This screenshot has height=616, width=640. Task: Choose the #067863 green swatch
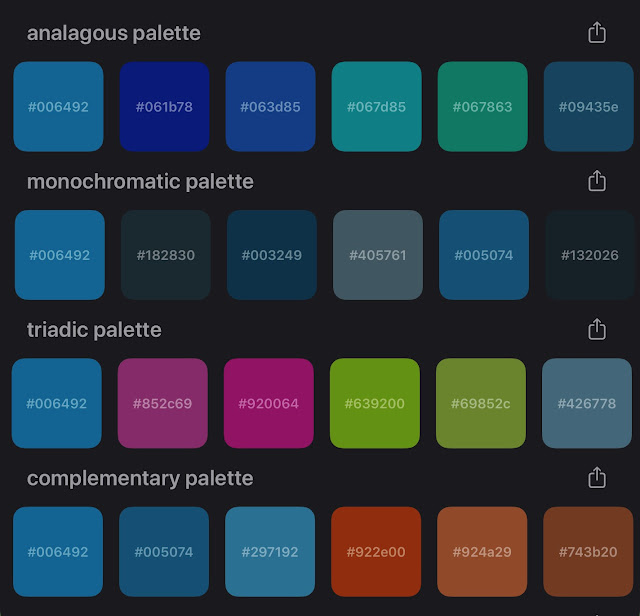point(483,107)
